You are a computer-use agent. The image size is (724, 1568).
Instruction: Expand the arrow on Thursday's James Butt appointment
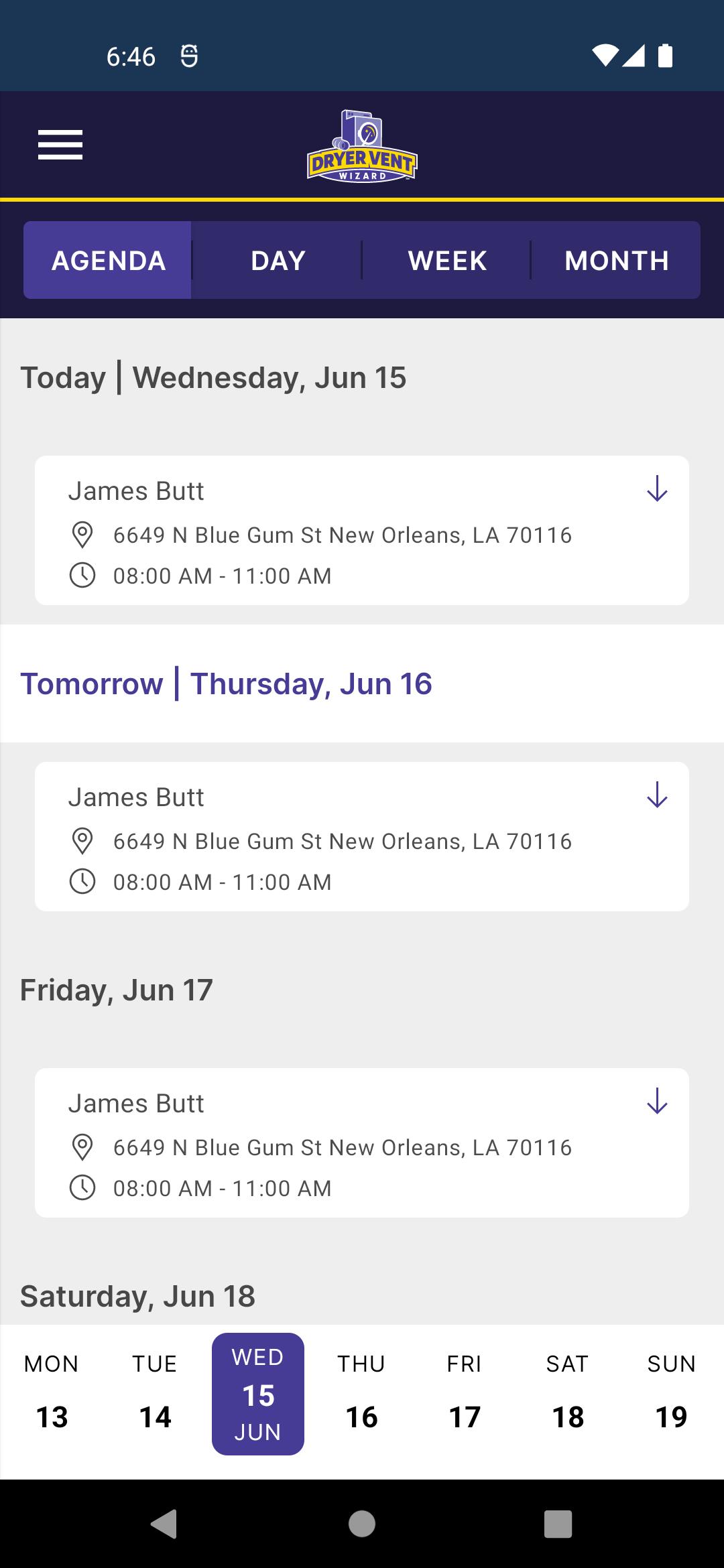click(x=657, y=795)
